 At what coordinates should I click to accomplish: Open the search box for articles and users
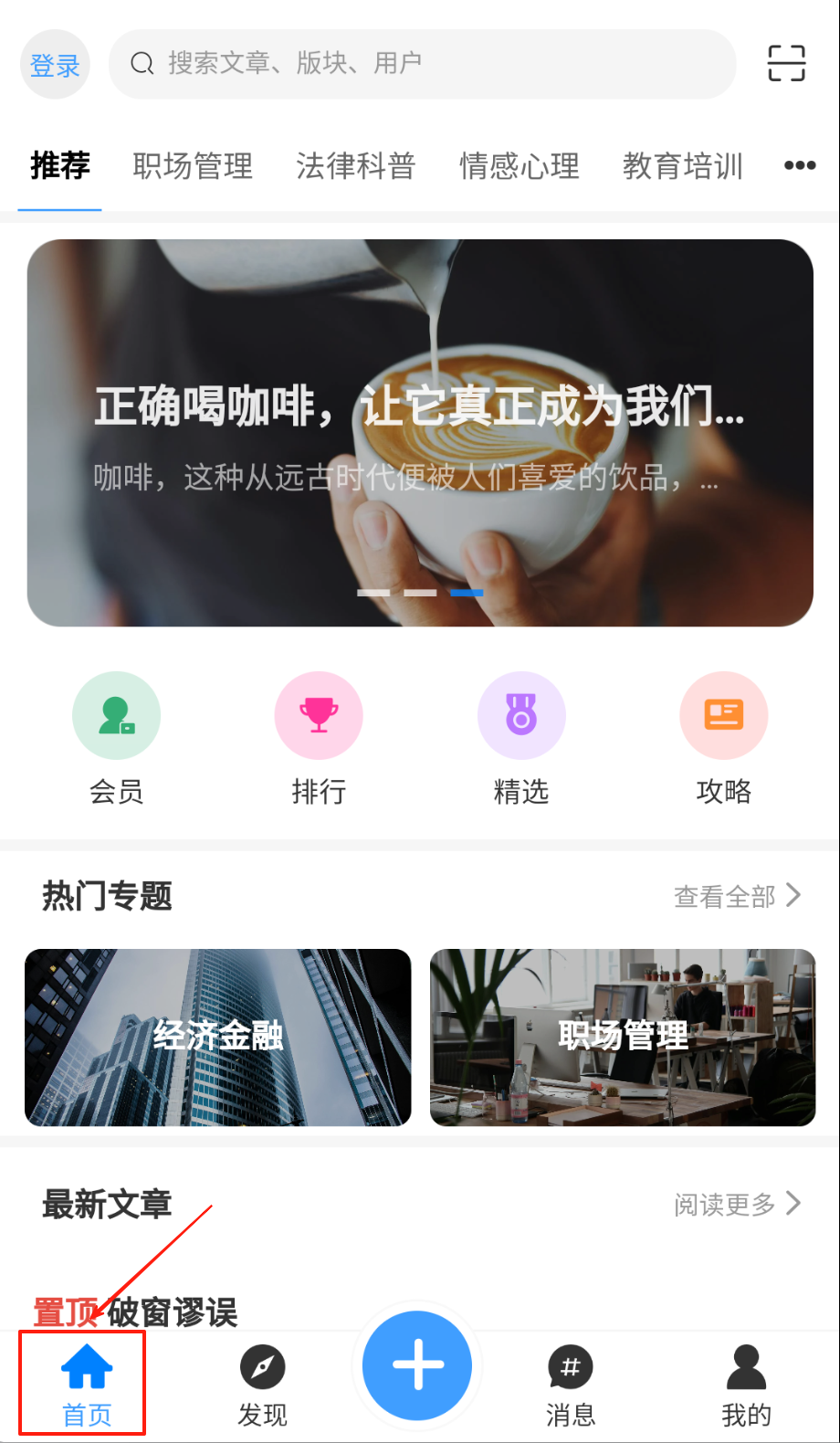(x=422, y=64)
